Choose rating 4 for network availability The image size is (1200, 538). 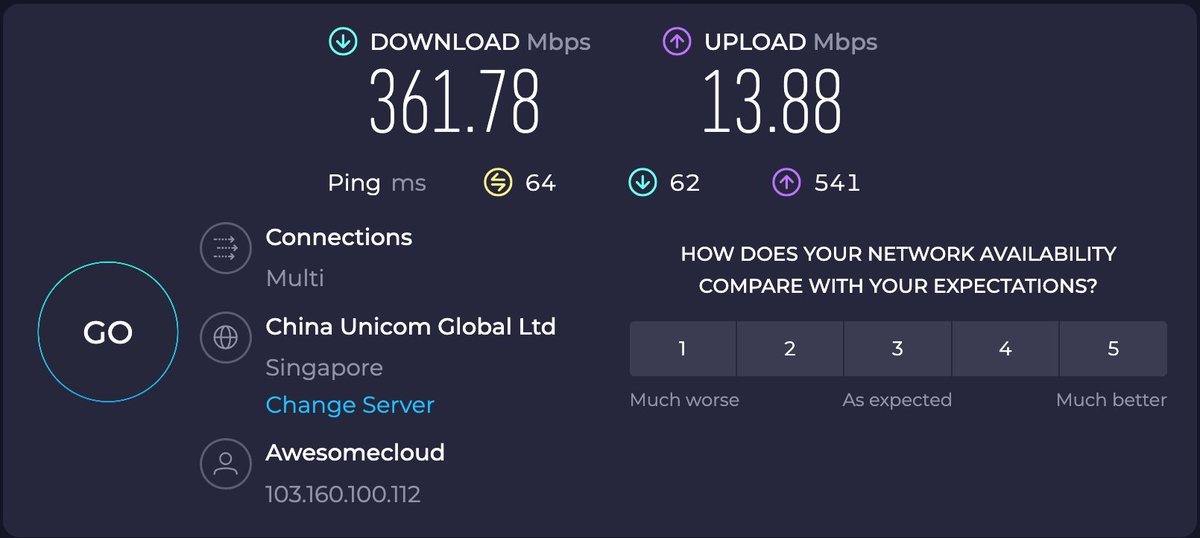pos(1005,349)
